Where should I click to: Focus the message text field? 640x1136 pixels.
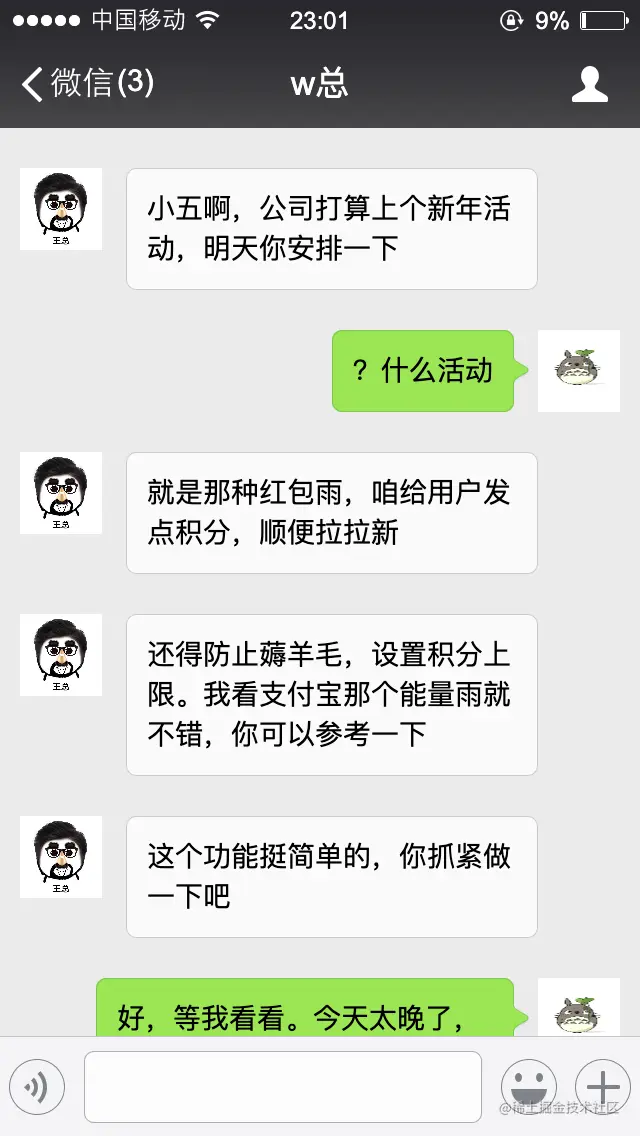(x=282, y=1086)
